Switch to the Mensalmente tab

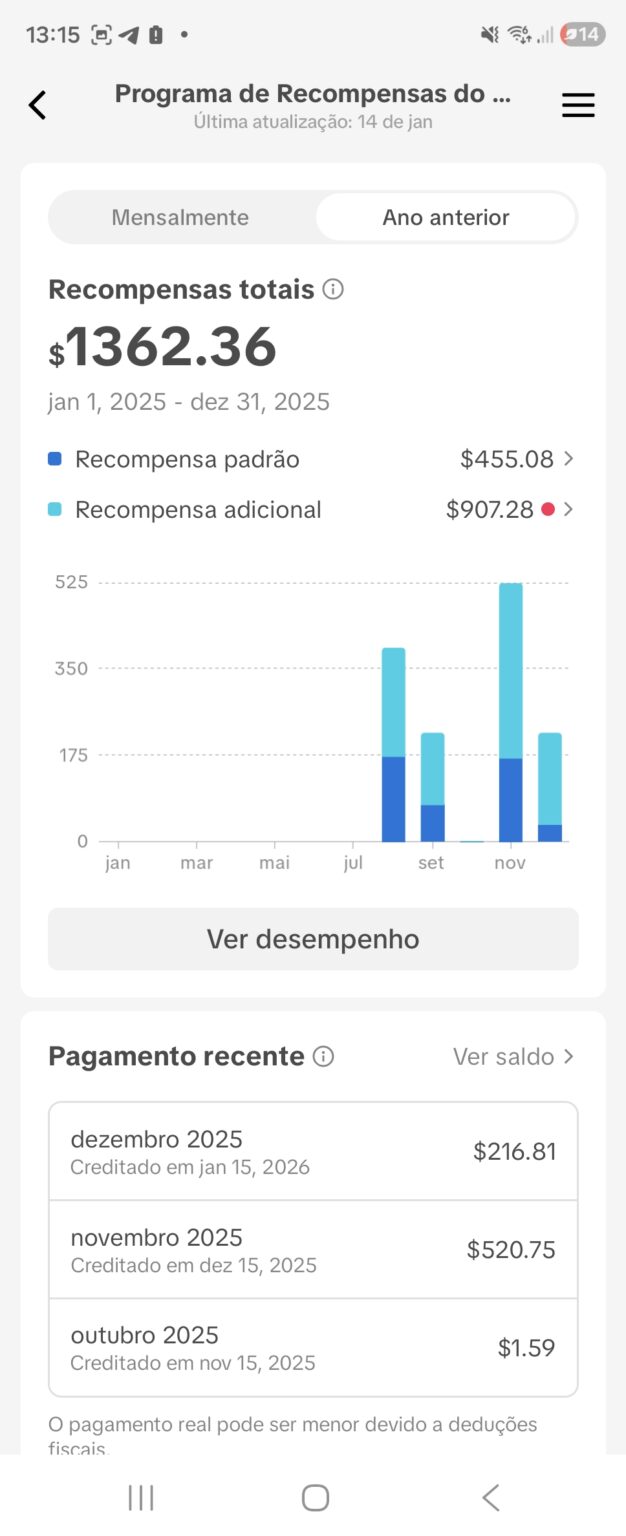pos(180,217)
